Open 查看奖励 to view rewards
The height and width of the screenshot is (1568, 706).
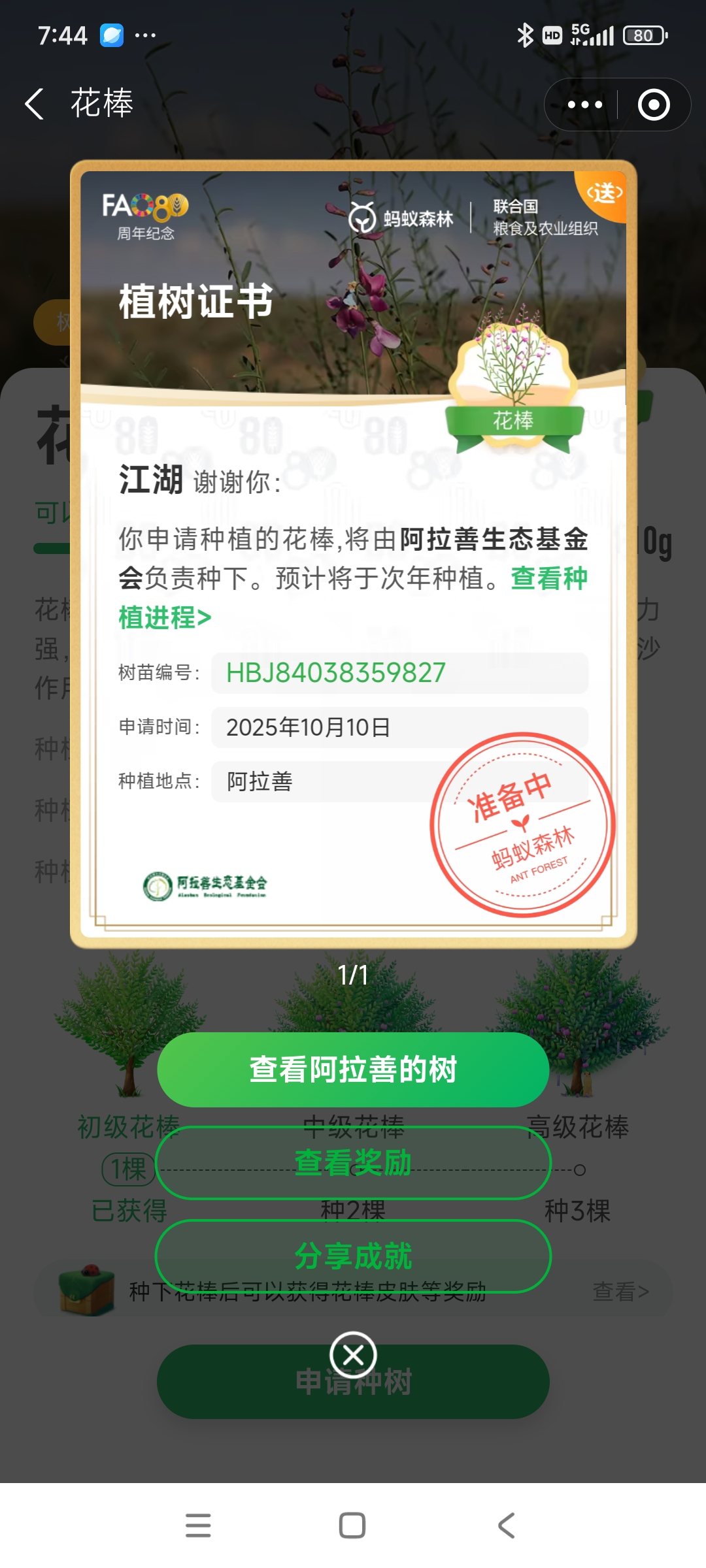(x=353, y=1163)
